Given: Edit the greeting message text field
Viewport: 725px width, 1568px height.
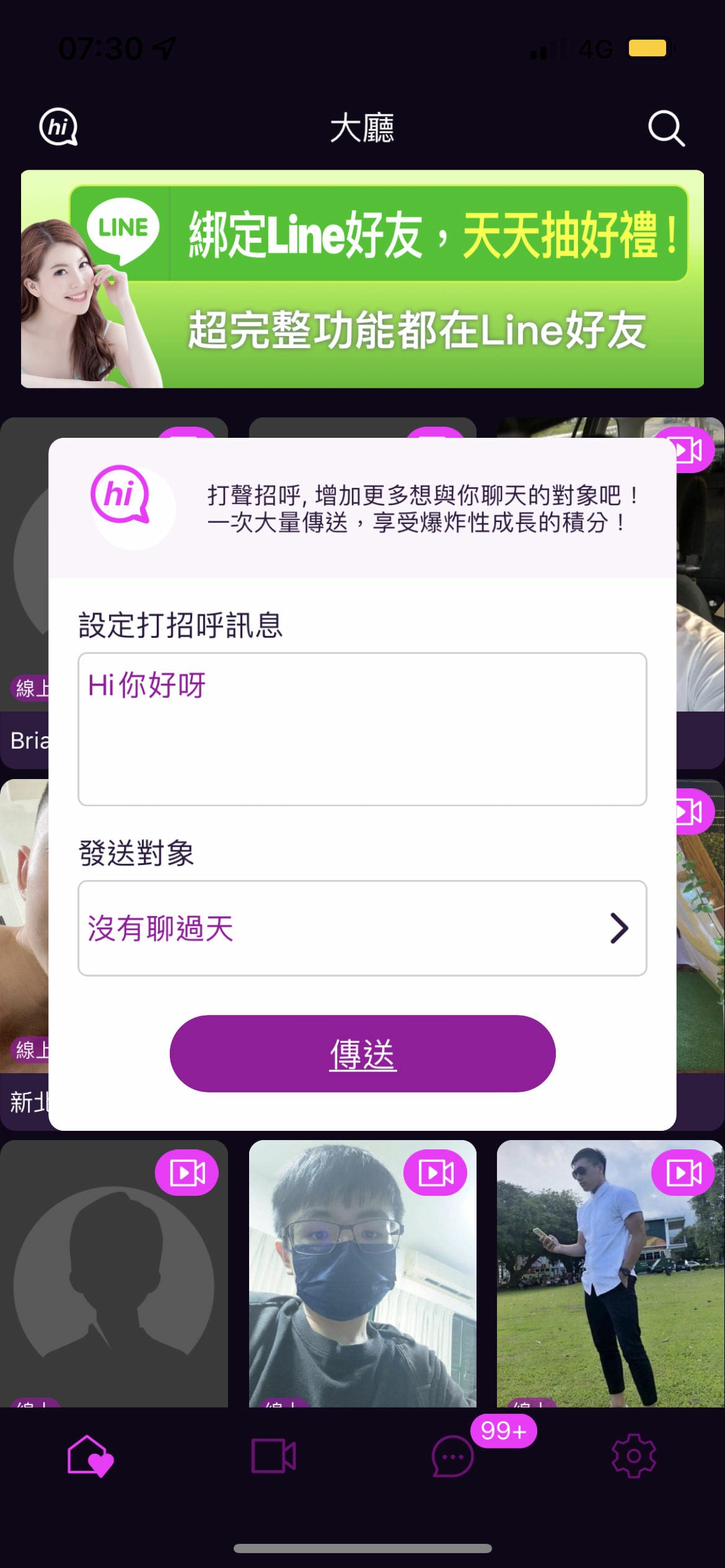Looking at the screenshot, I should [362, 729].
